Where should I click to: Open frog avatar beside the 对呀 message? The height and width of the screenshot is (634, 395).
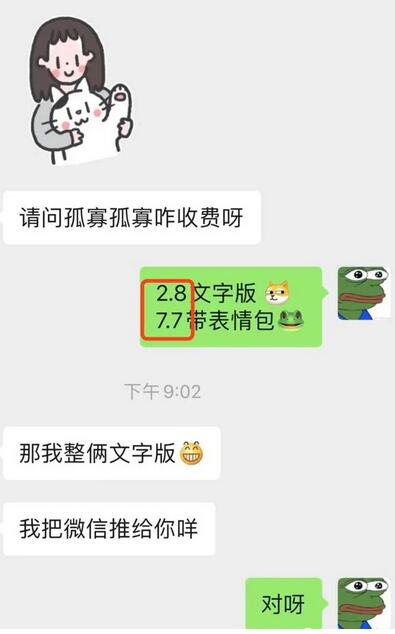[x=364, y=603]
